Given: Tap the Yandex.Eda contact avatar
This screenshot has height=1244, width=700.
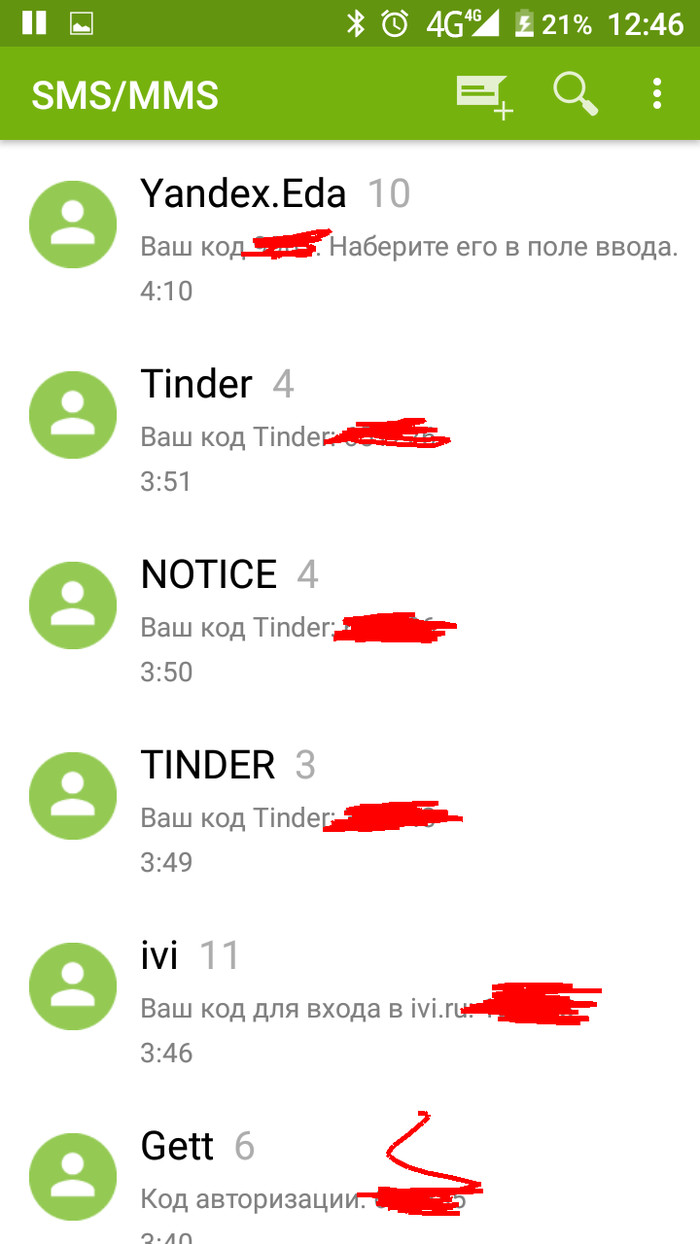Looking at the screenshot, I should 72,225.
